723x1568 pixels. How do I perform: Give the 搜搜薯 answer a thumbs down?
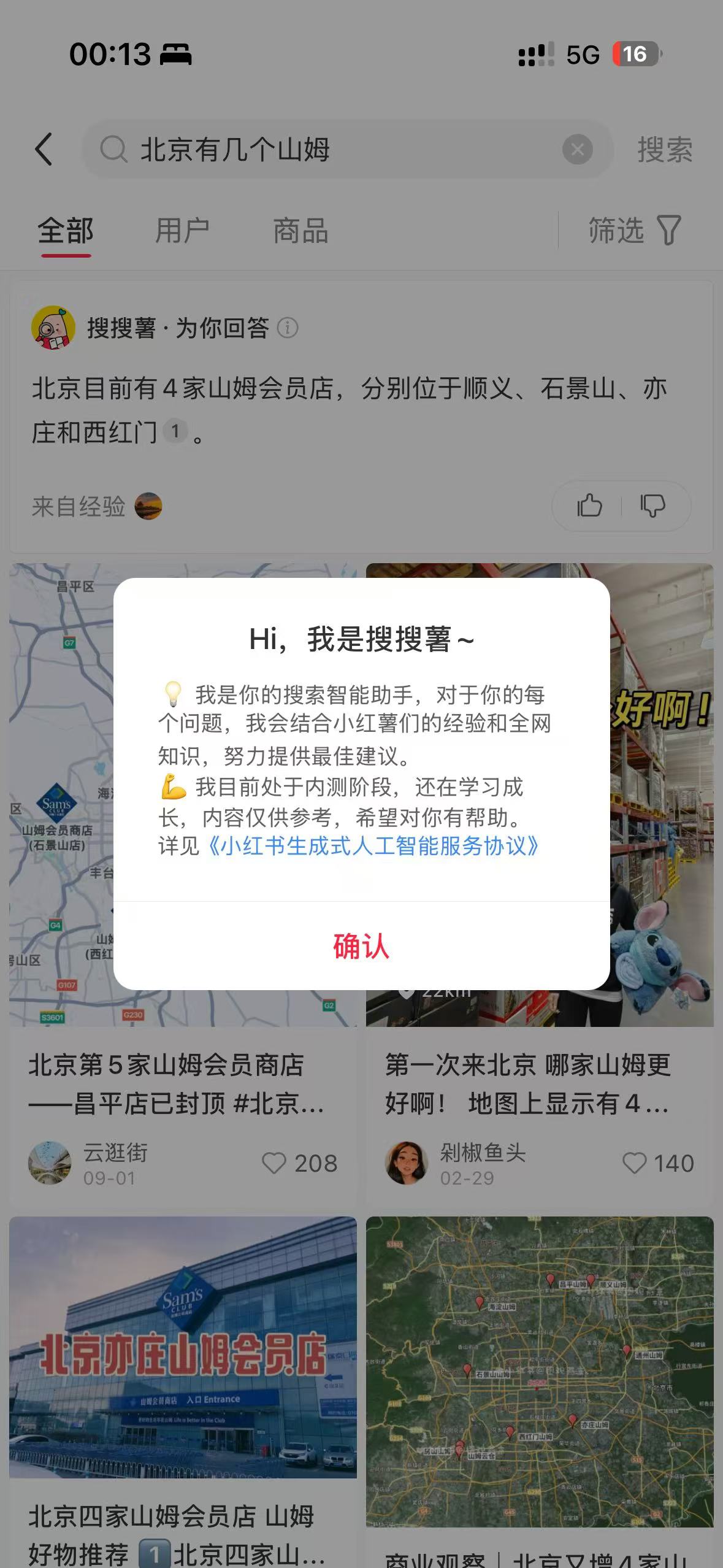pyautogui.click(x=652, y=506)
